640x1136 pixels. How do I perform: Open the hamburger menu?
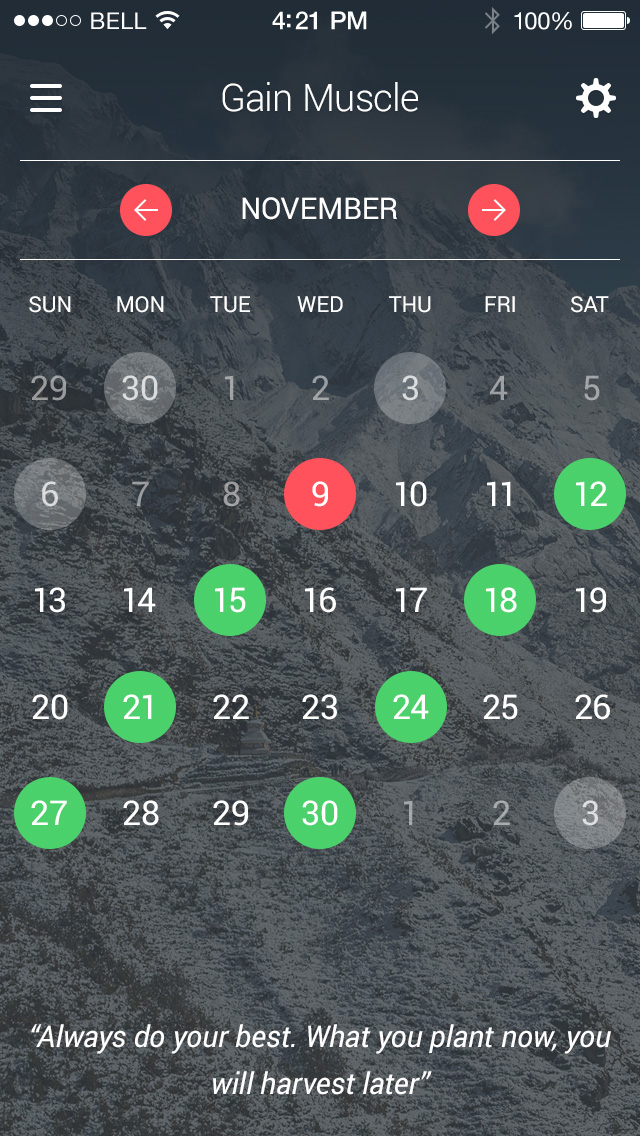tap(46, 98)
